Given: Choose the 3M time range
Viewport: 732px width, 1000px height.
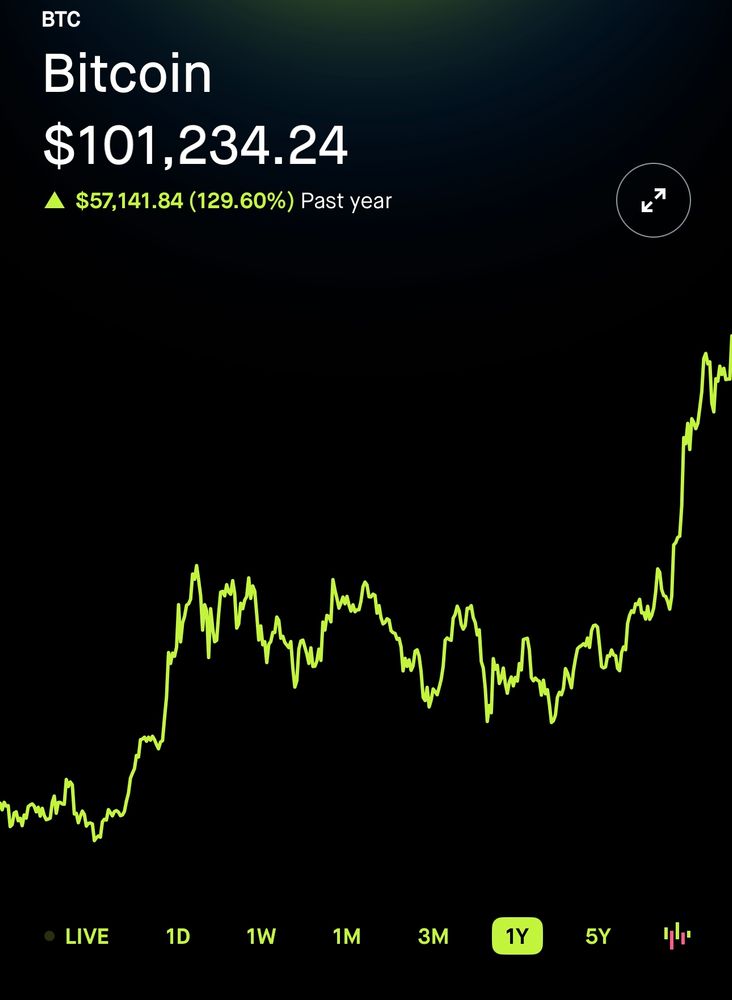Looking at the screenshot, I should click(x=433, y=936).
